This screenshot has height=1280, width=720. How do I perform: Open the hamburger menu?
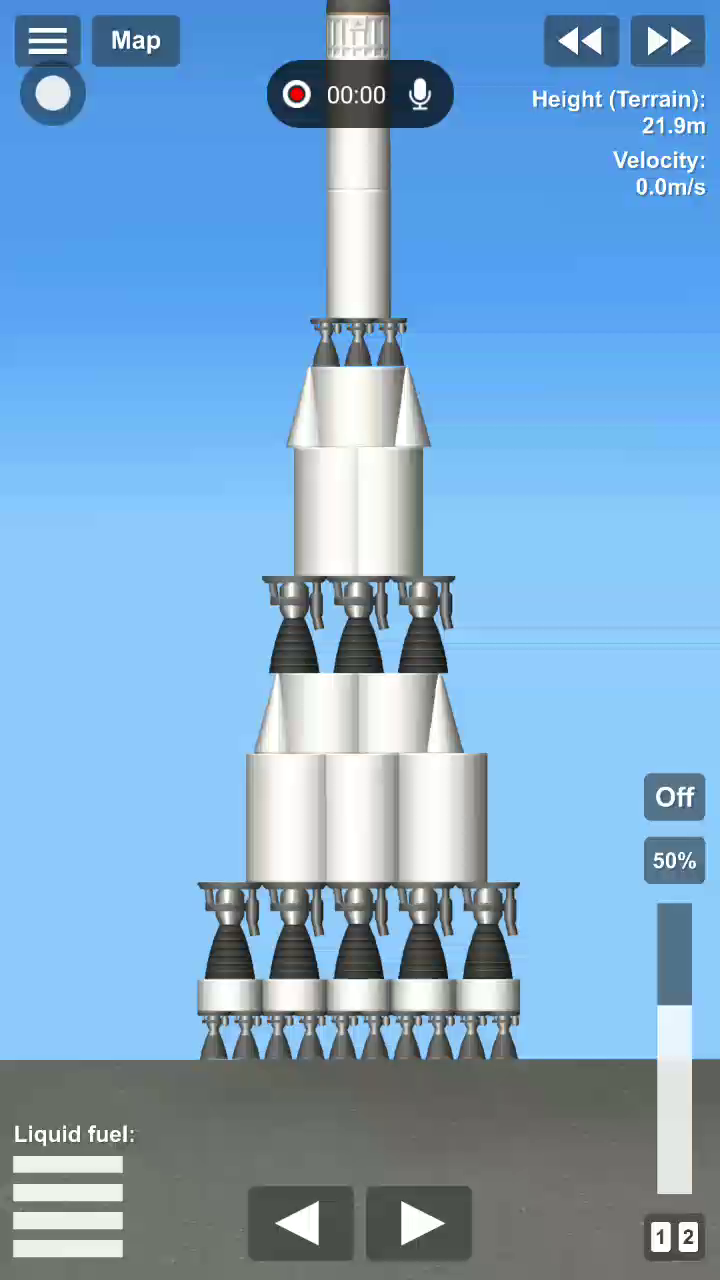point(47,41)
